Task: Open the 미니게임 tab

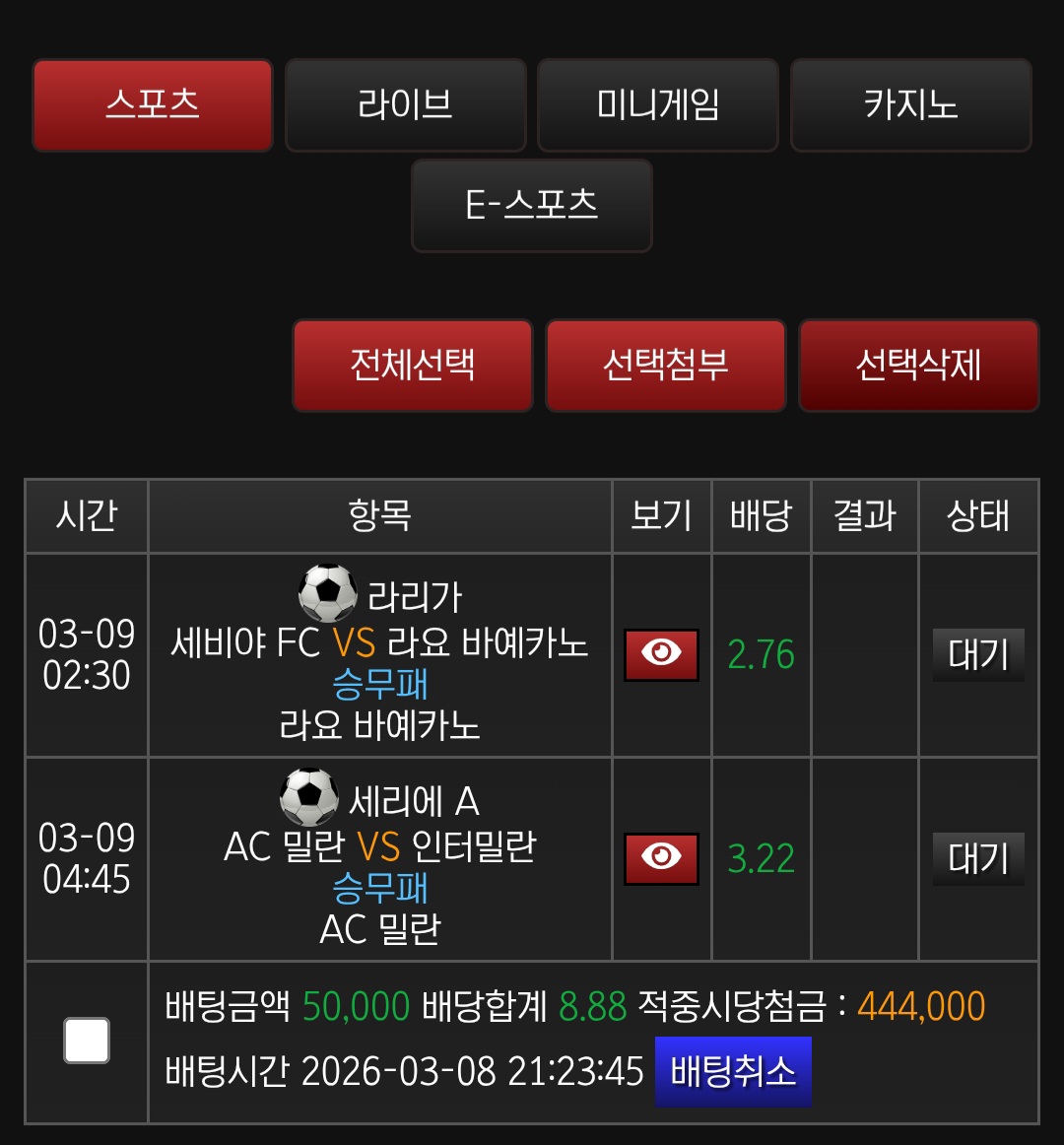Action: pos(657,104)
